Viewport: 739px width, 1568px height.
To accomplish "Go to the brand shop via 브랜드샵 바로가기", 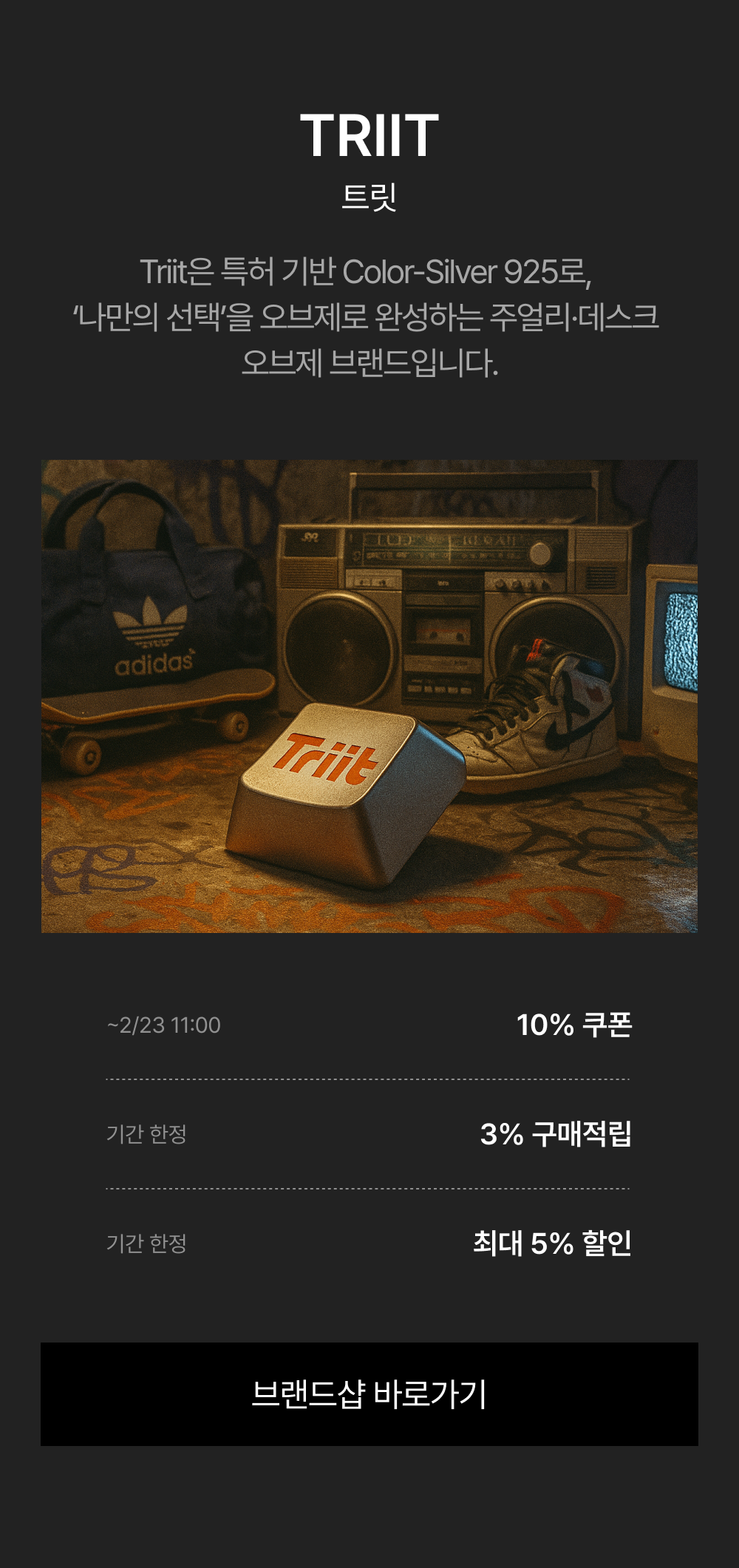I will tap(369, 1394).
